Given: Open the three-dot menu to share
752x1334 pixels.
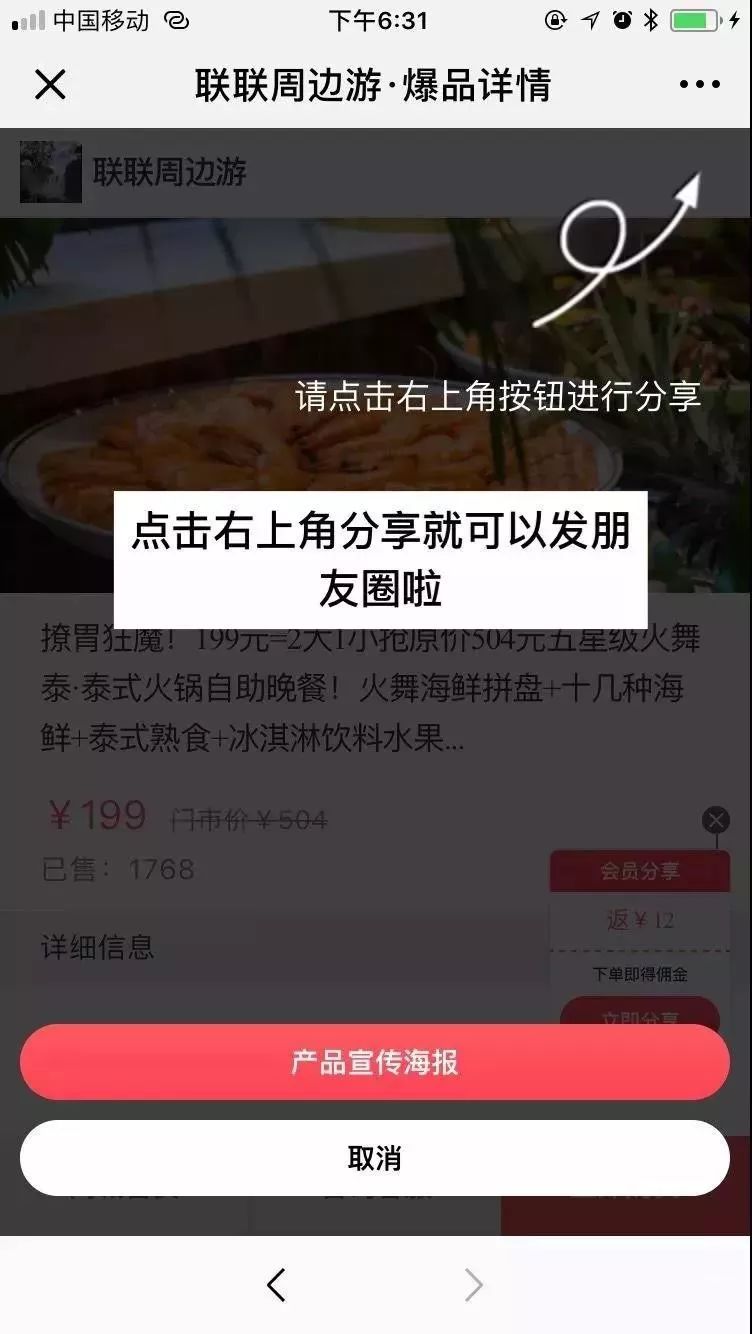Looking at the screenshot, I should [699, 85].
